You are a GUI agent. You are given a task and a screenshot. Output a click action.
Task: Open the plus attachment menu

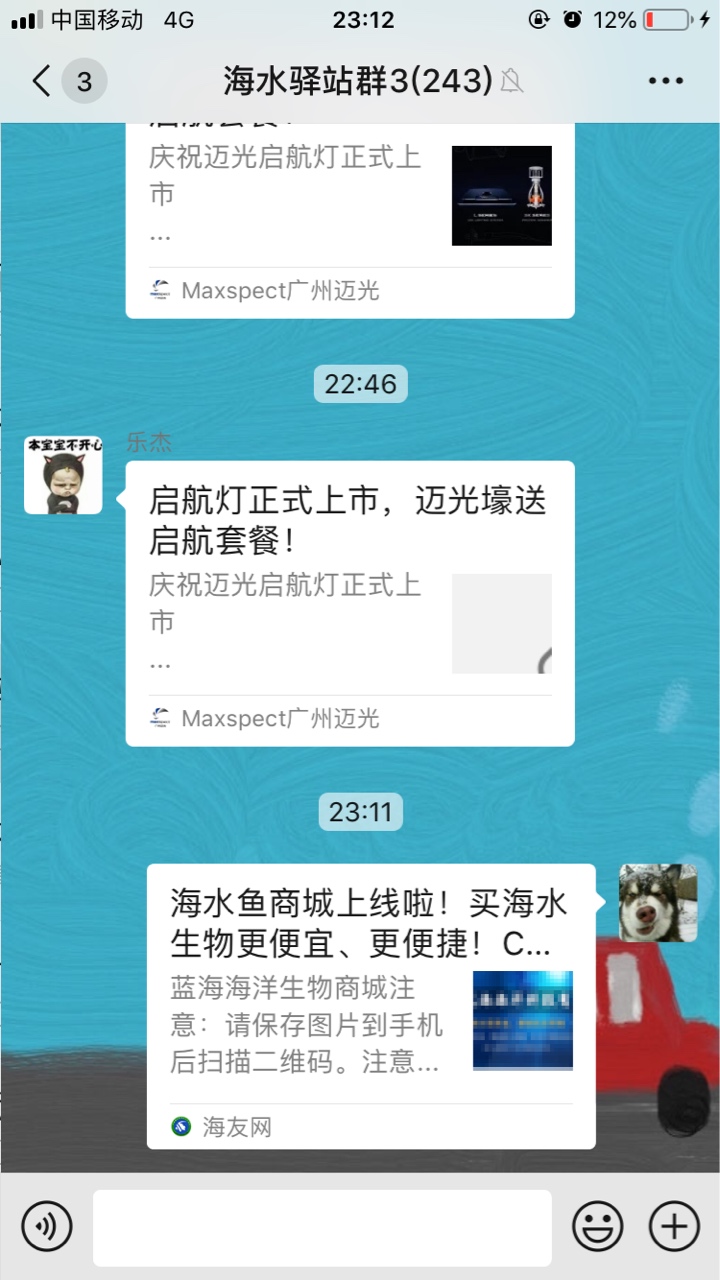click(674, 1226)
